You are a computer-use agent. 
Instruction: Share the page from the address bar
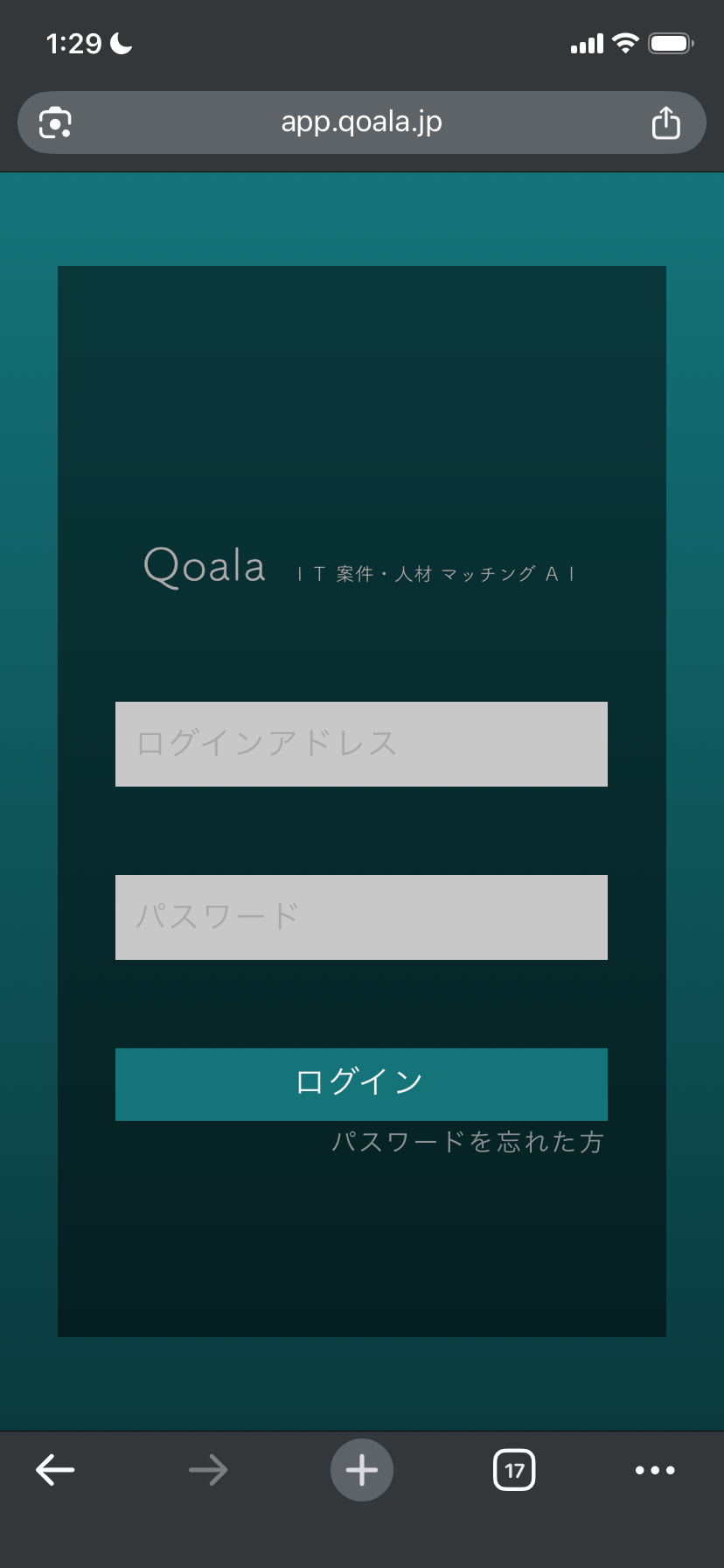point(666,122)
